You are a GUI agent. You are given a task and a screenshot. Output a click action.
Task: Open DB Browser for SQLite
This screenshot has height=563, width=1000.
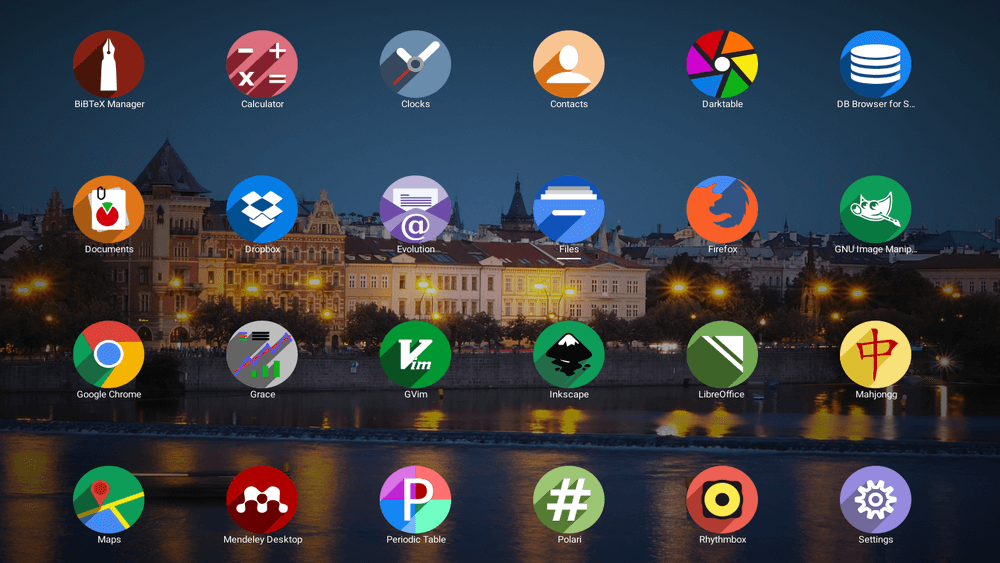point(875,65)
